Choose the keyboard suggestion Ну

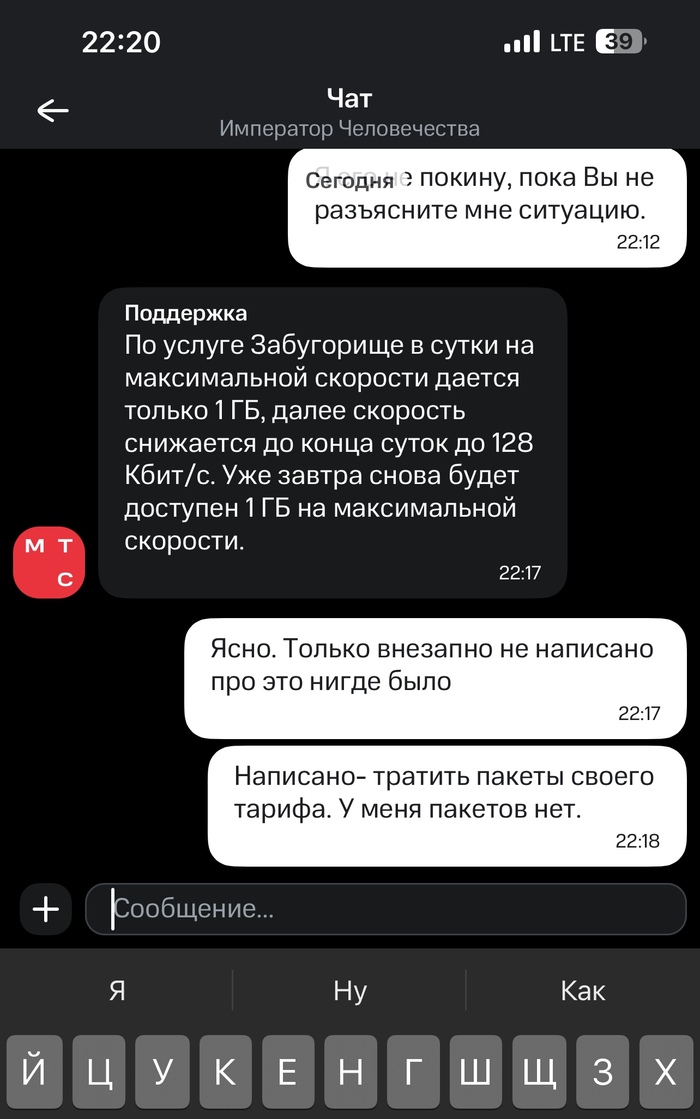coord(350,990)
